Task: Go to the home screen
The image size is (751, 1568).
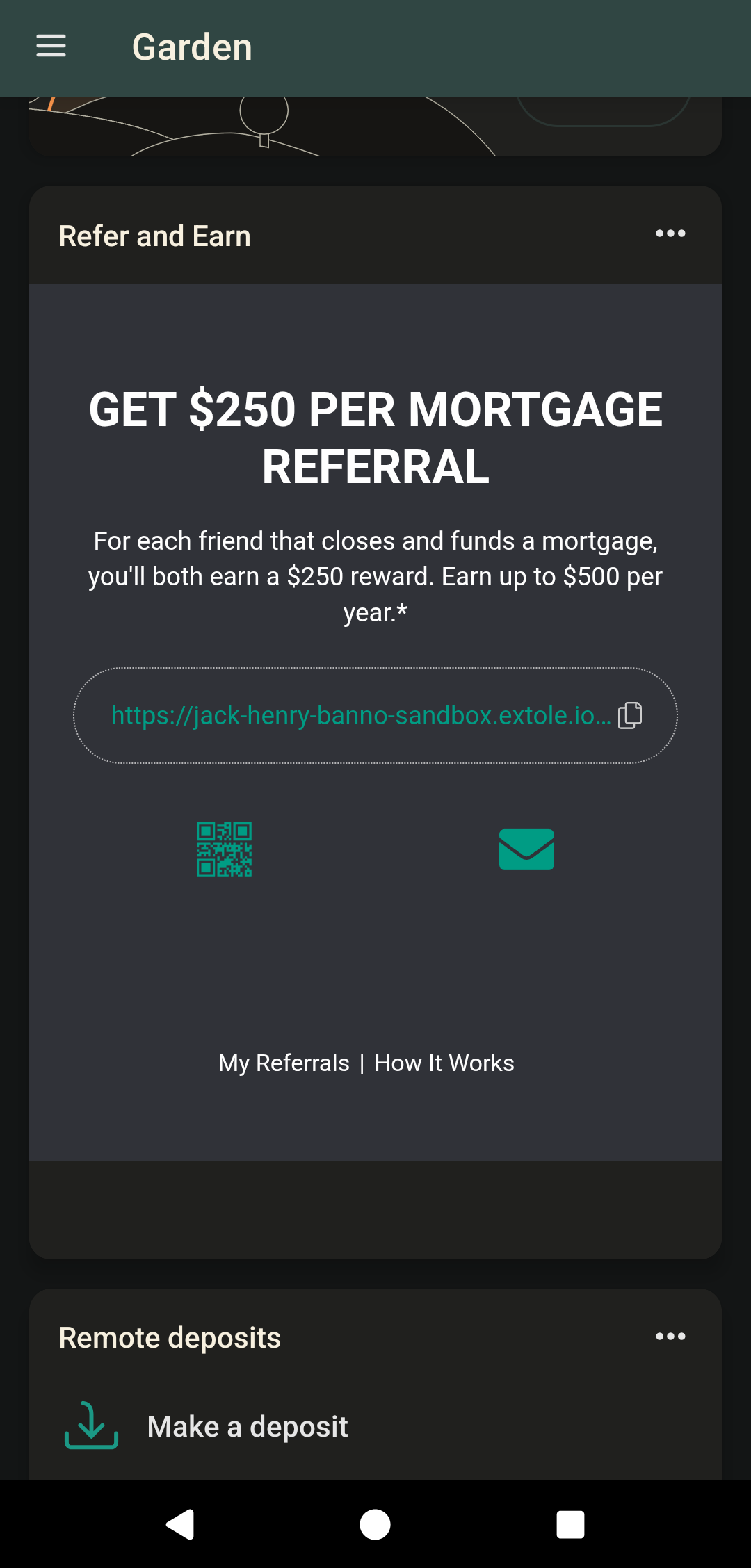Action: click(x=375, y=1525)
